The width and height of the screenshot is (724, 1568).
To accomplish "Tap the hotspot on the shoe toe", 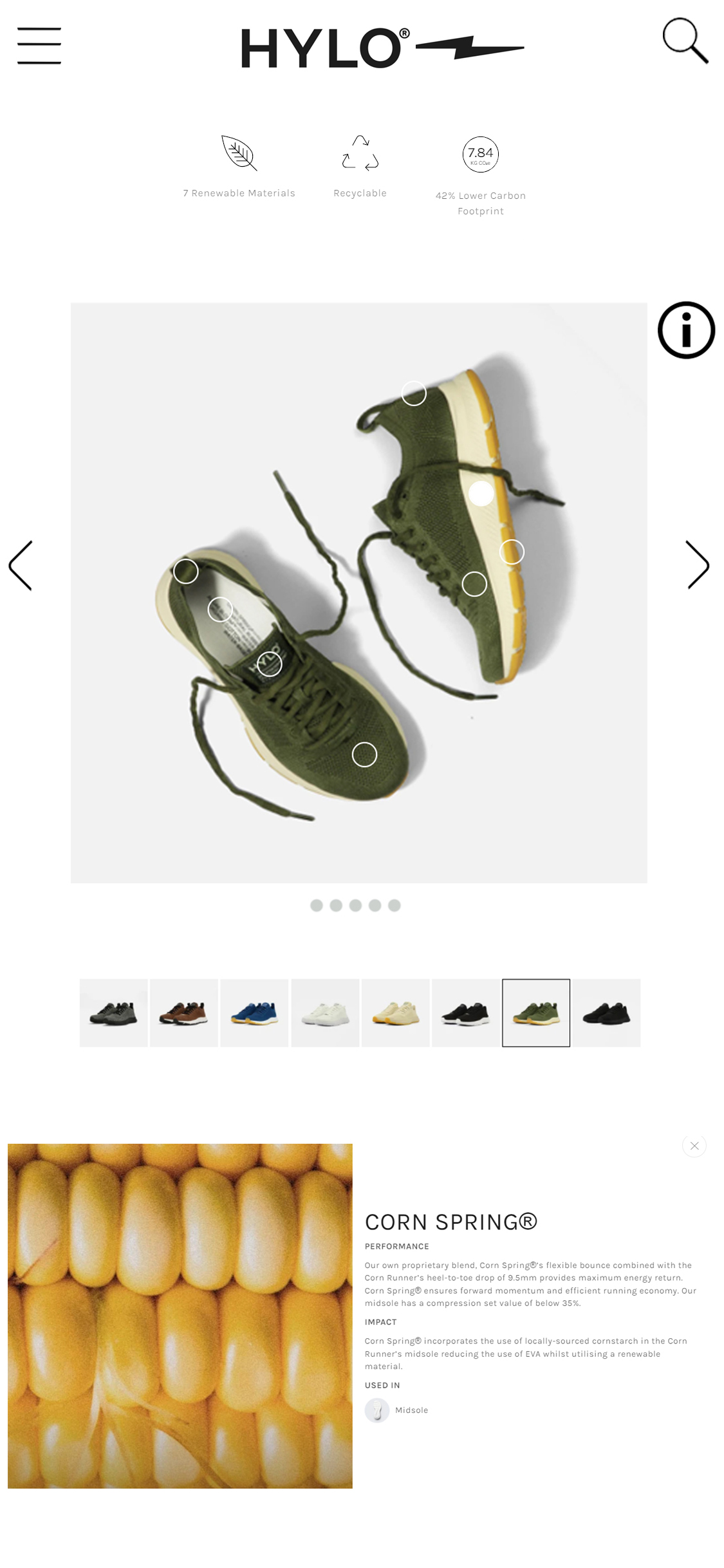I will click(364, 754).
